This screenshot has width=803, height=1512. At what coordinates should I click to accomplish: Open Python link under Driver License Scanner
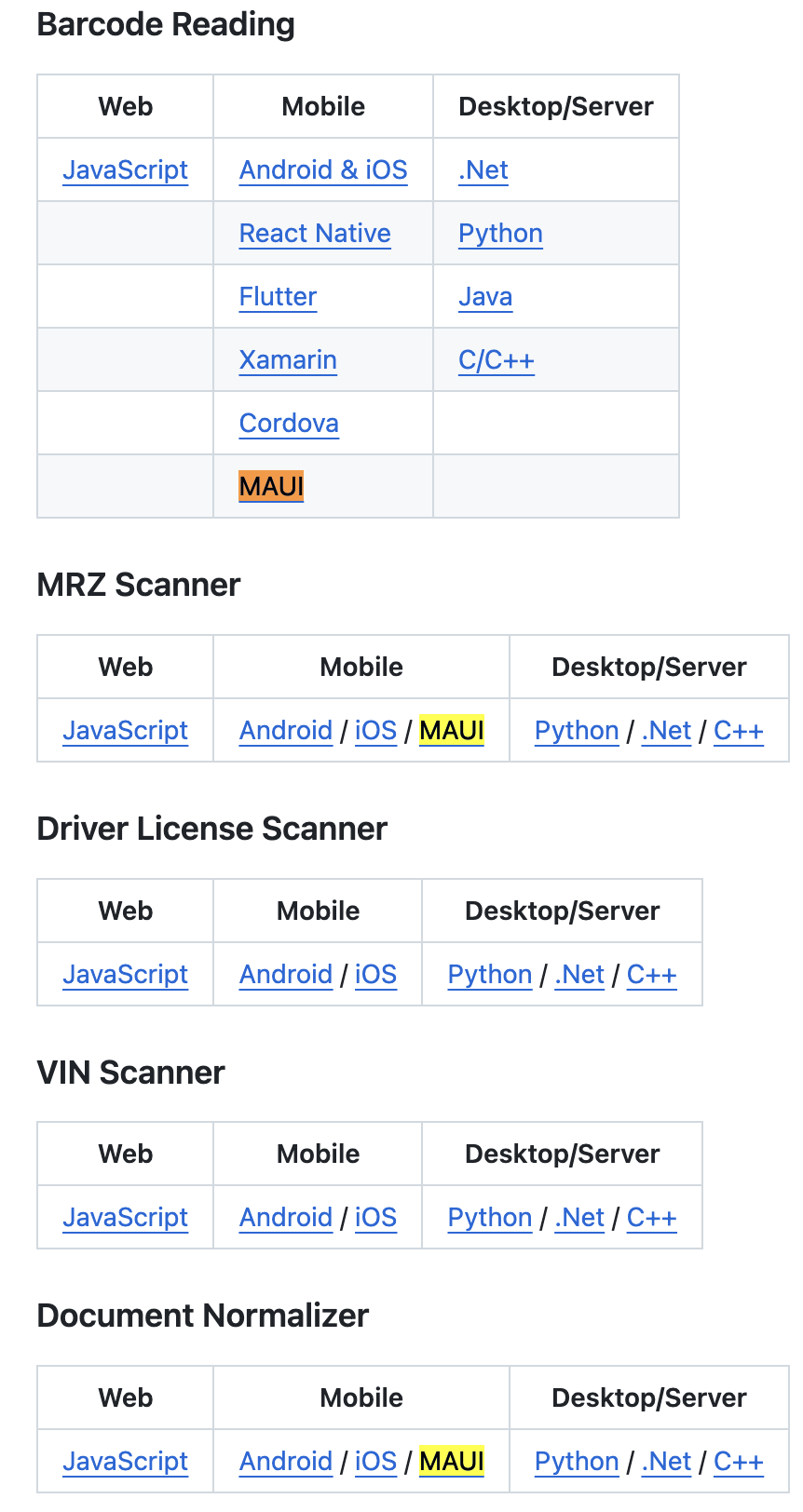click(x=490, y=975)
